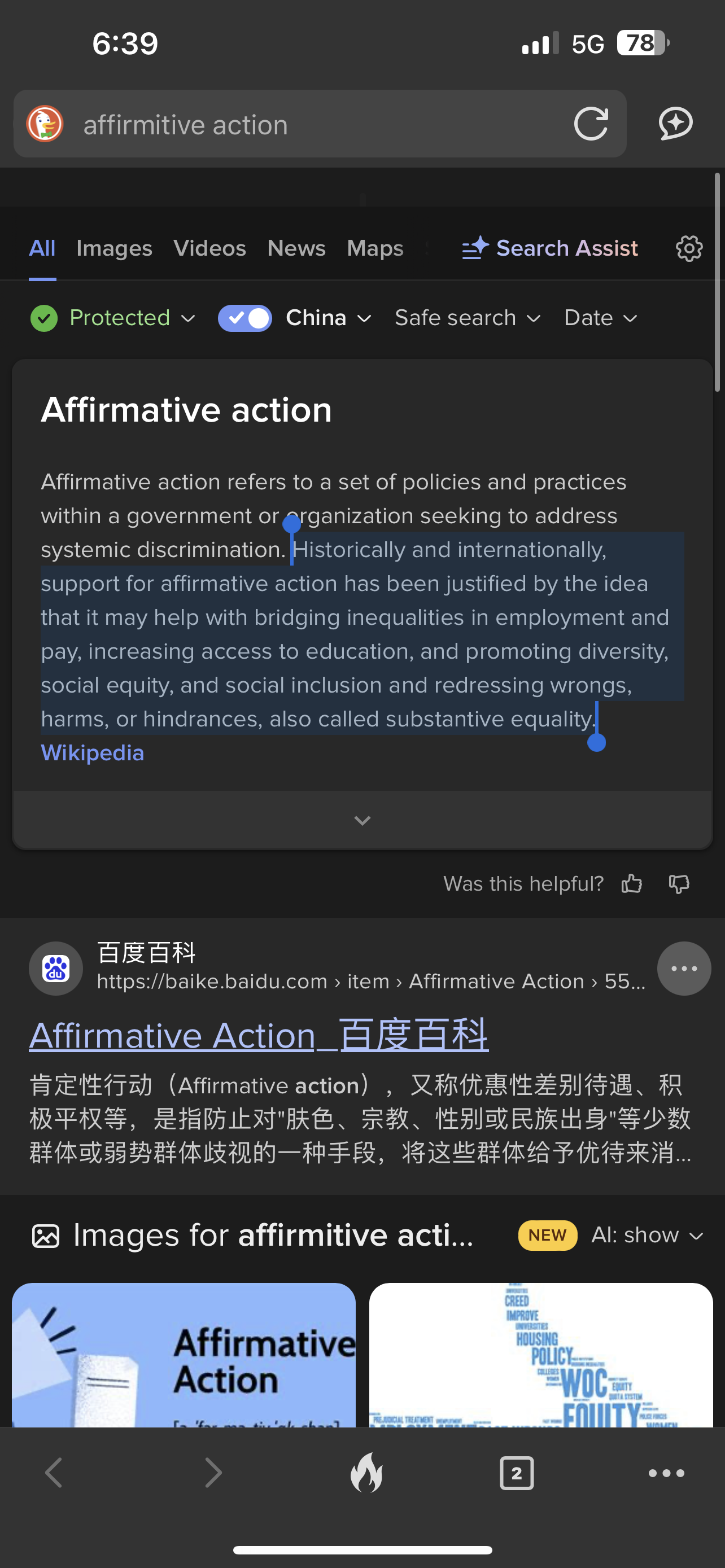Open the Wikipedia source link

pos(93,753)
